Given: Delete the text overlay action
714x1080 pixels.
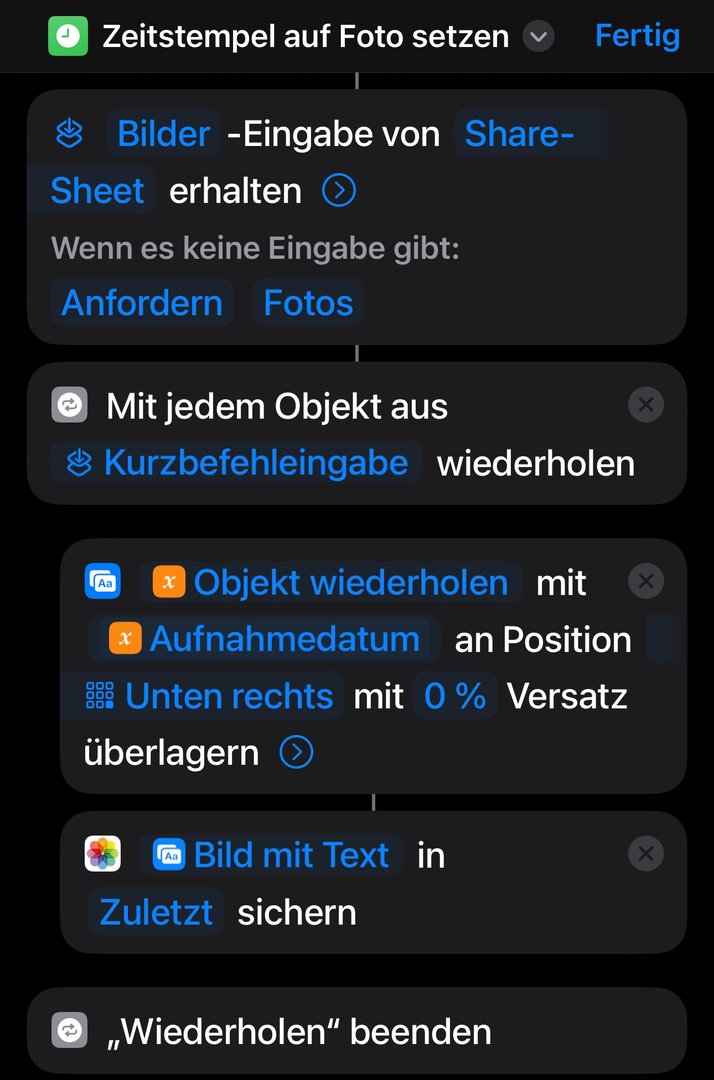Looking at the screenshot, I should coord(646,581).
